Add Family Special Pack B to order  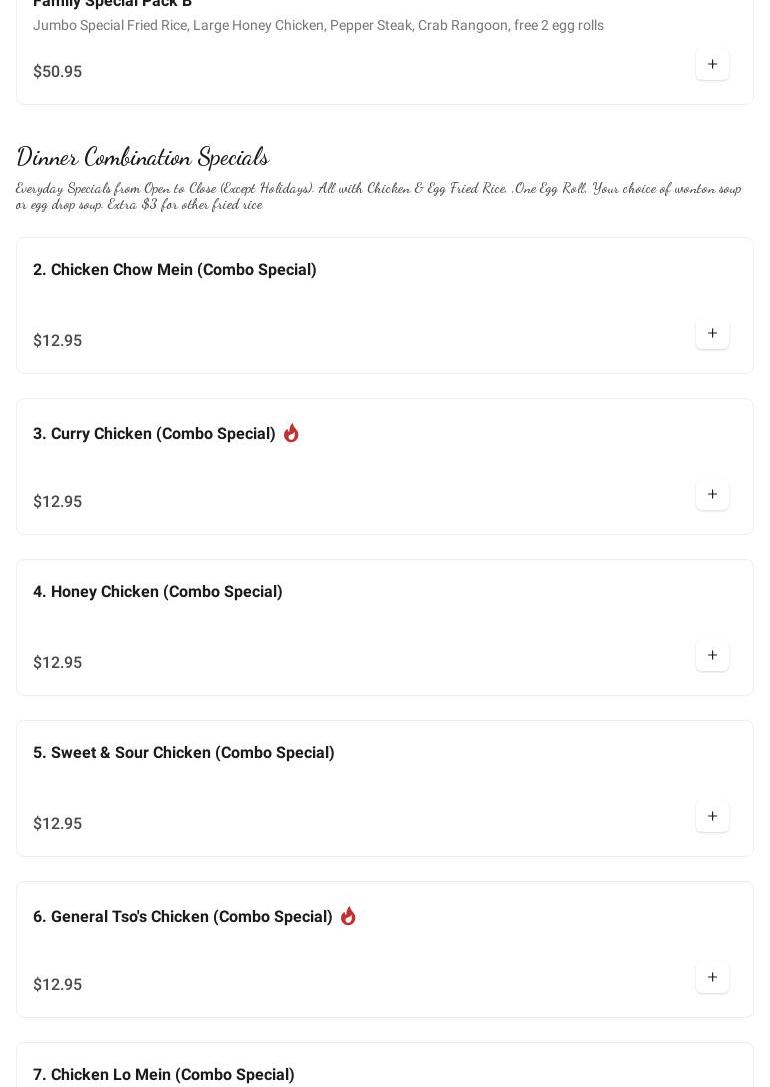(x=712, y=65)
